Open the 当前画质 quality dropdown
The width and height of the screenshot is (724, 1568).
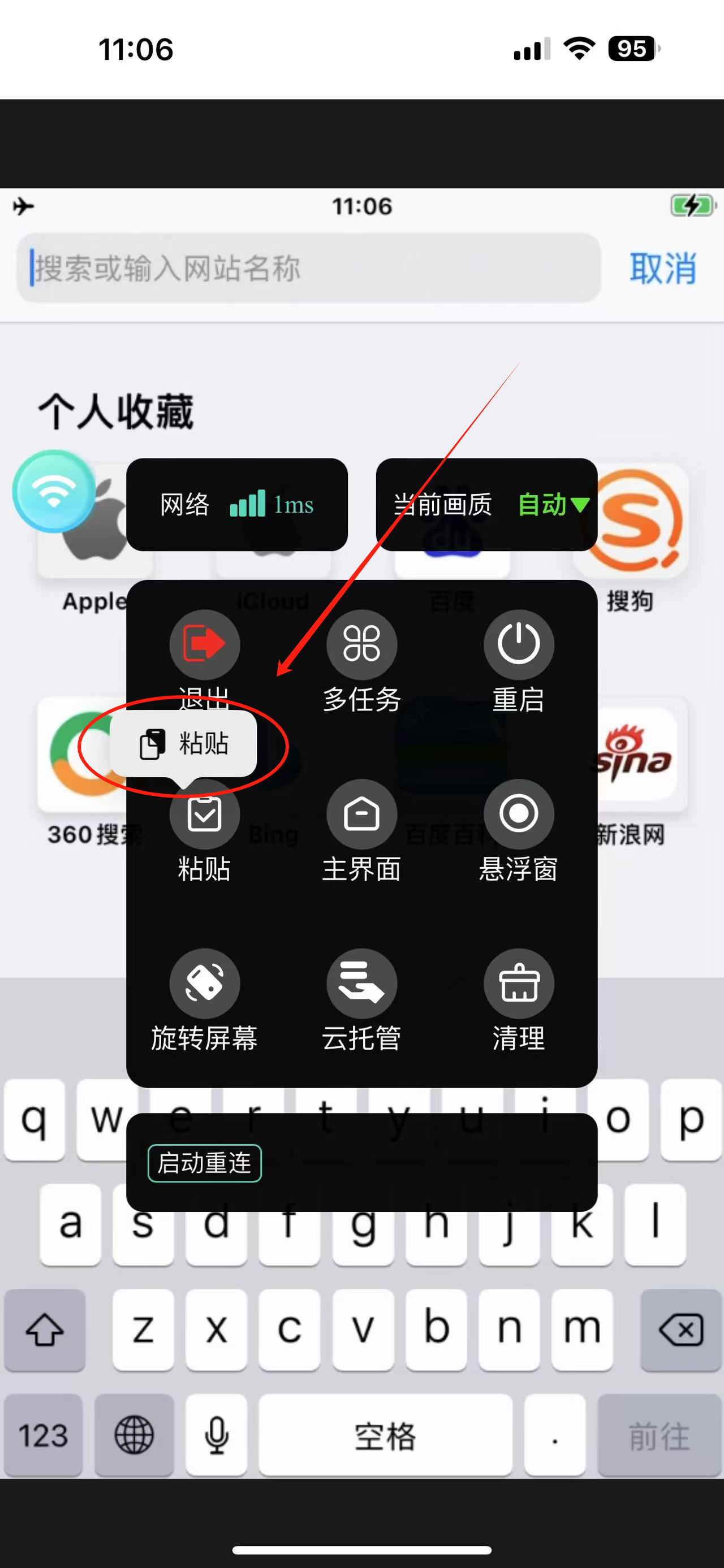click(x=553, y=505)
